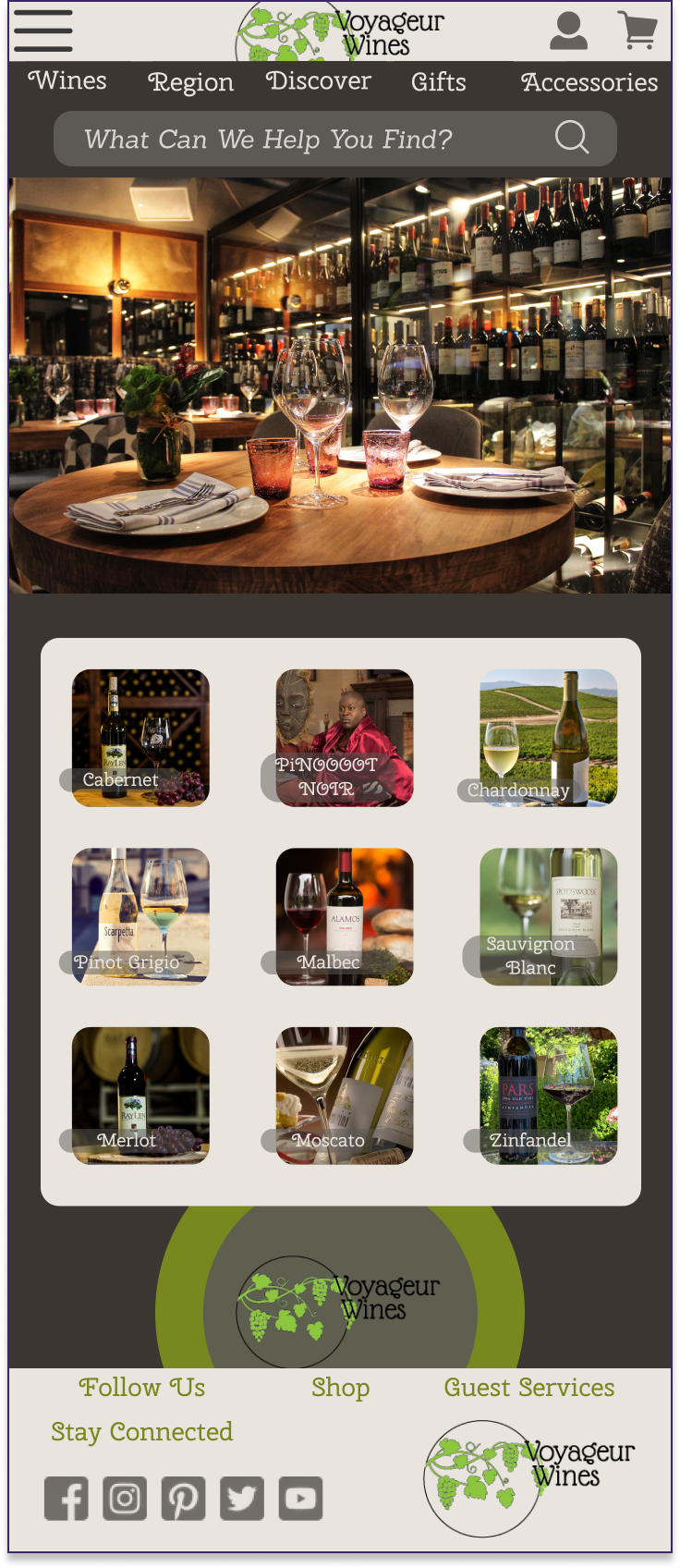Browse Sauvignon Blanc wines
This screenshot has width=680, height=1568.
coord(548,916)
